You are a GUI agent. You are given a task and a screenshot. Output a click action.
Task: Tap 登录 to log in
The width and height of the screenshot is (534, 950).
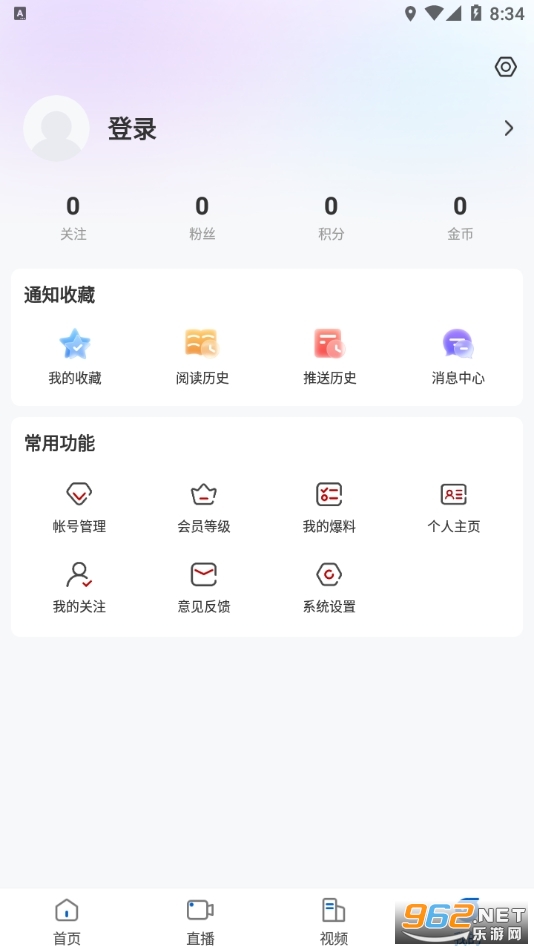click(x=132, y=128)
